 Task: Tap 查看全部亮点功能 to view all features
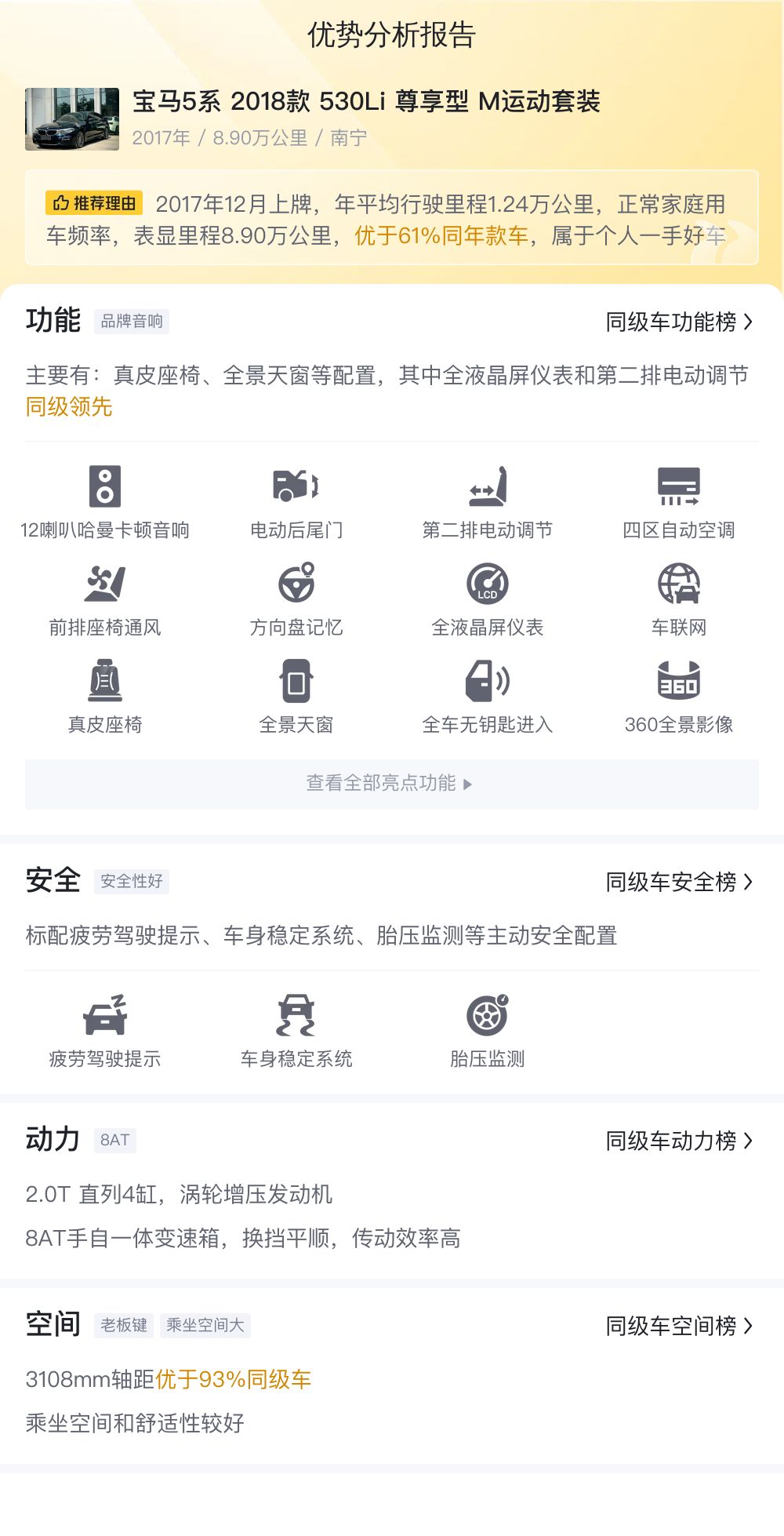[x=392, y=784]
